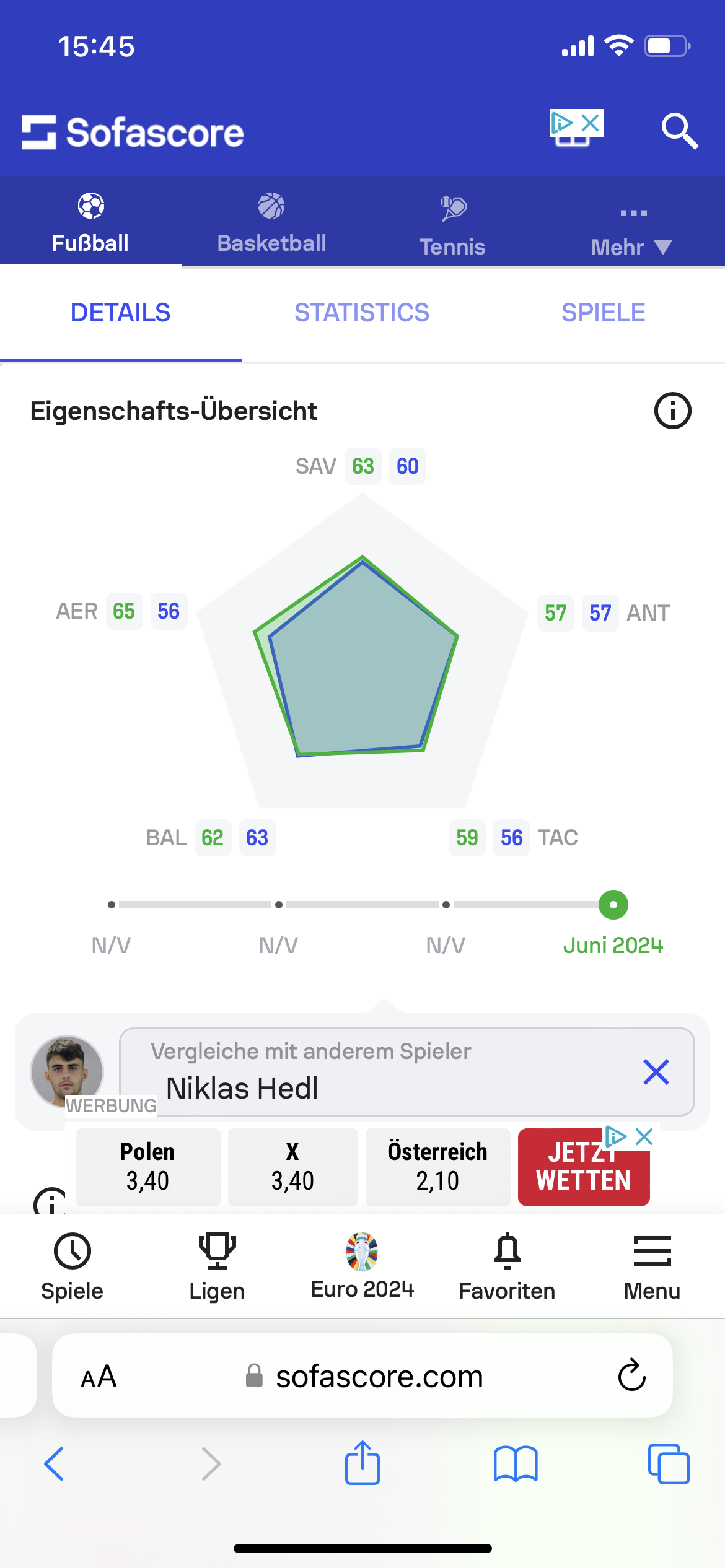Switch to the Tennis sport tab
The image size is (725, 1568).
[452, 225]
